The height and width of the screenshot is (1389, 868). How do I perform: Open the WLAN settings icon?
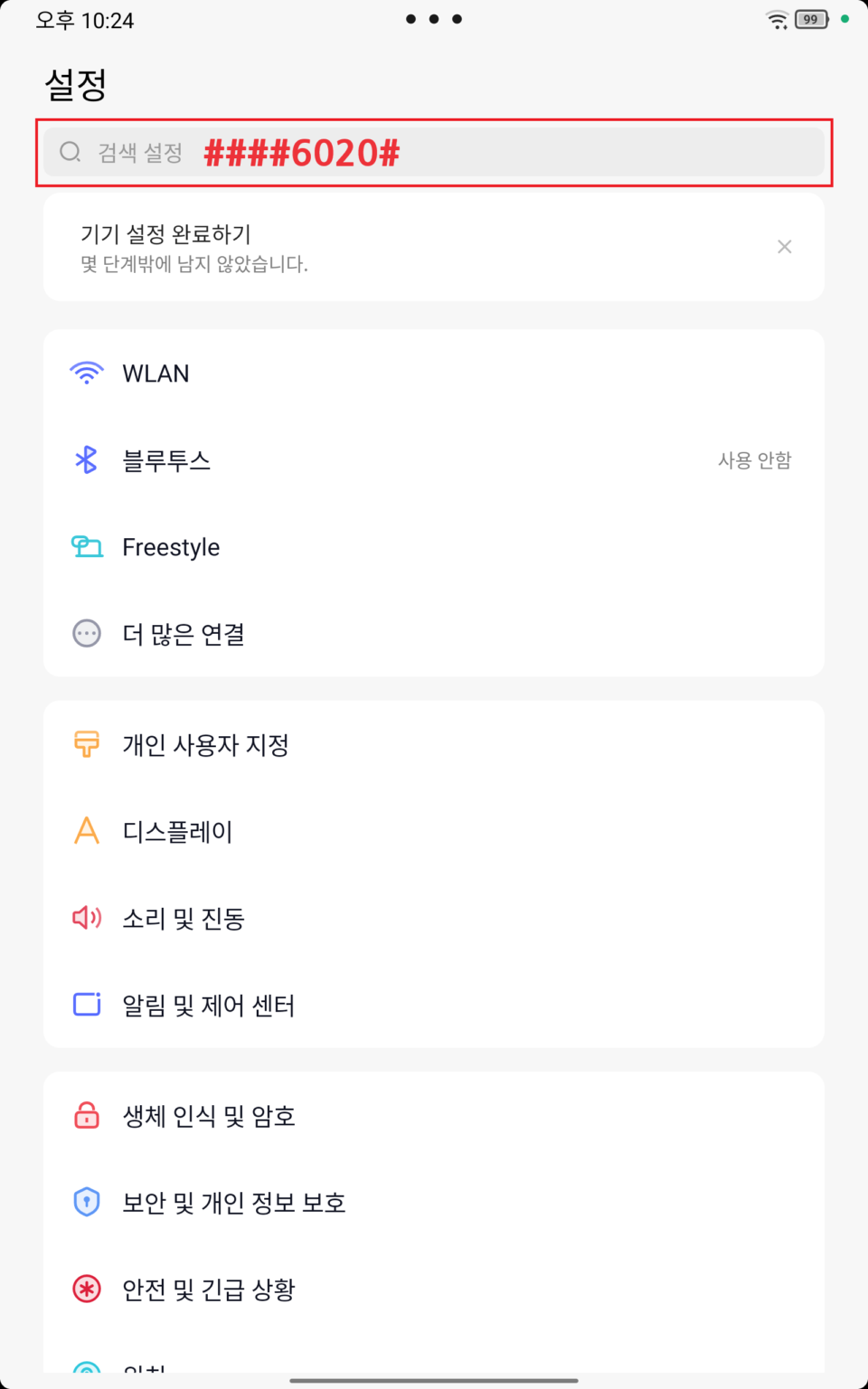click(86, 373)
